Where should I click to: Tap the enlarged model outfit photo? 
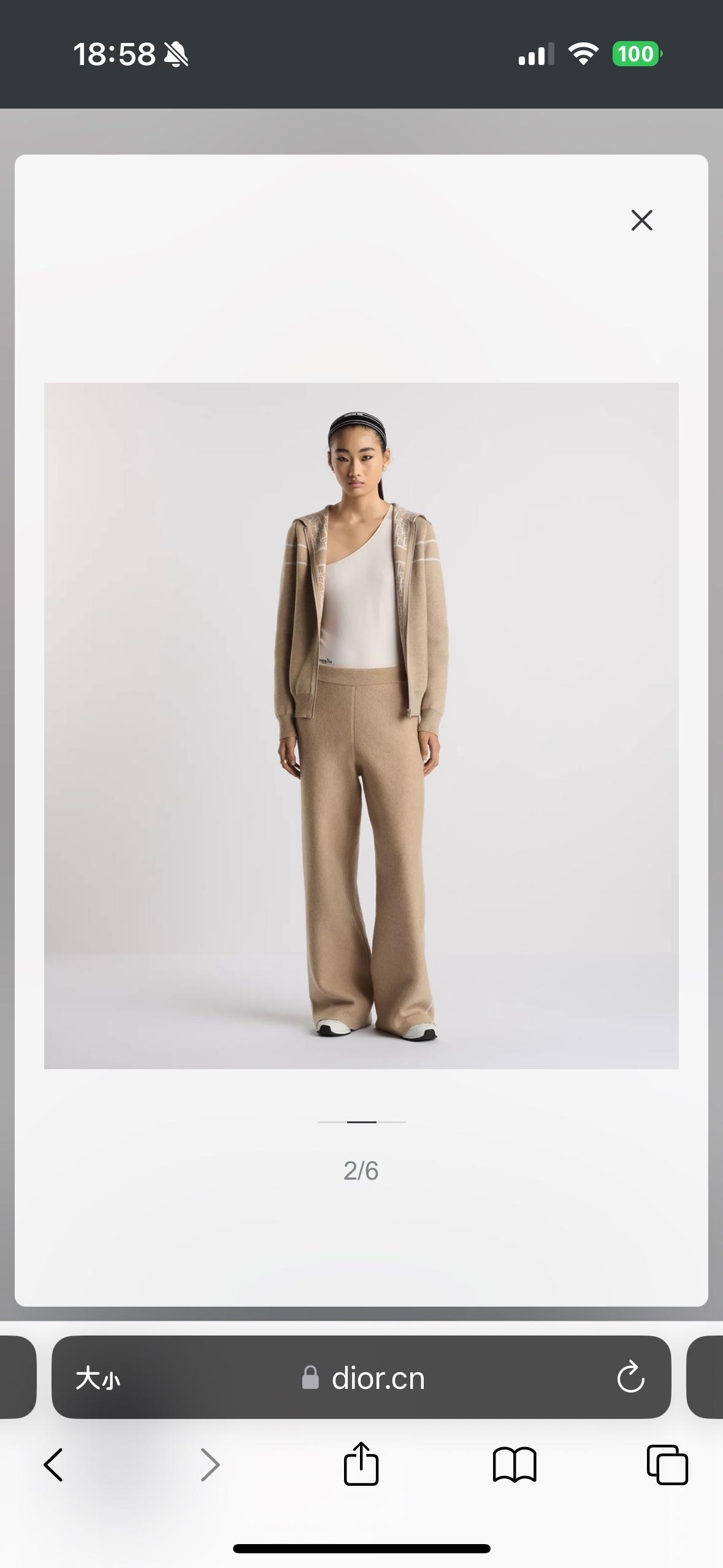tap(361, 726)
